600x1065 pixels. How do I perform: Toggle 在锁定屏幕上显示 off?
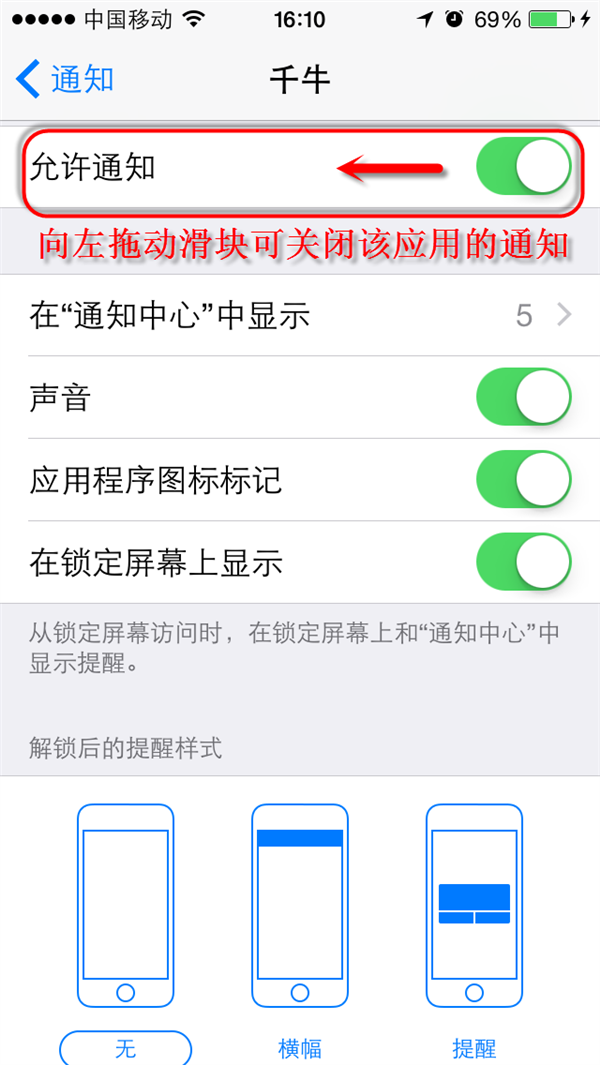(523, 562)
